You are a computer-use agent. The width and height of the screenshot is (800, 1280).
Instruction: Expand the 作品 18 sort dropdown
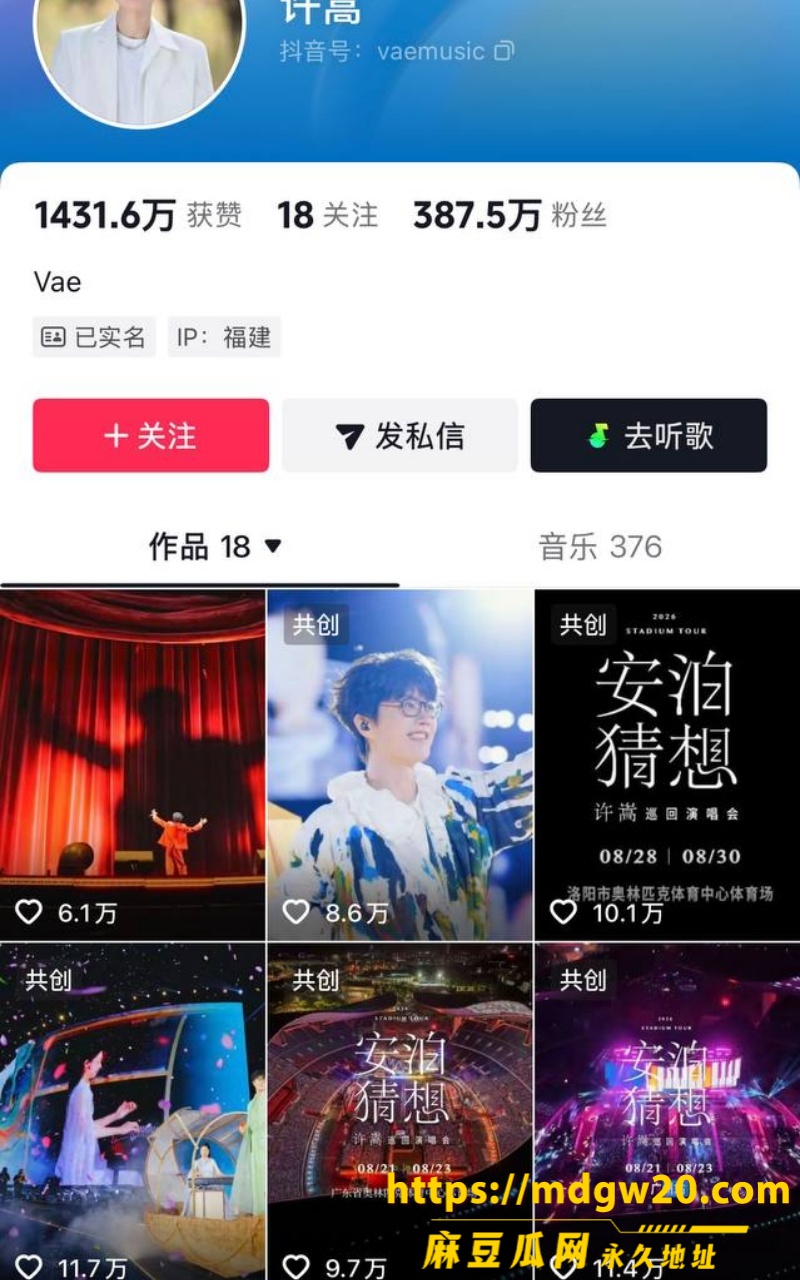[272, 546]
